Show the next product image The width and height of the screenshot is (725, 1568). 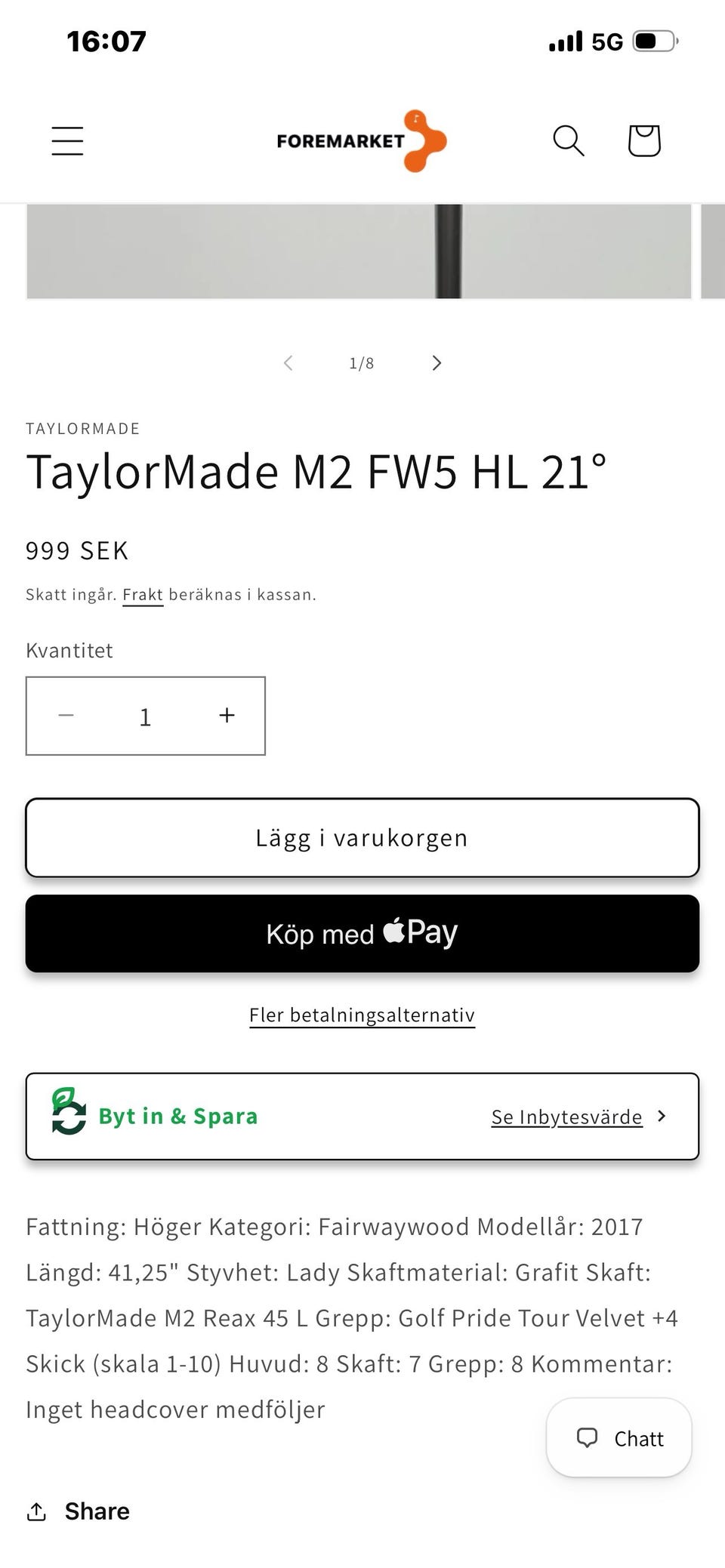[437, 363]
